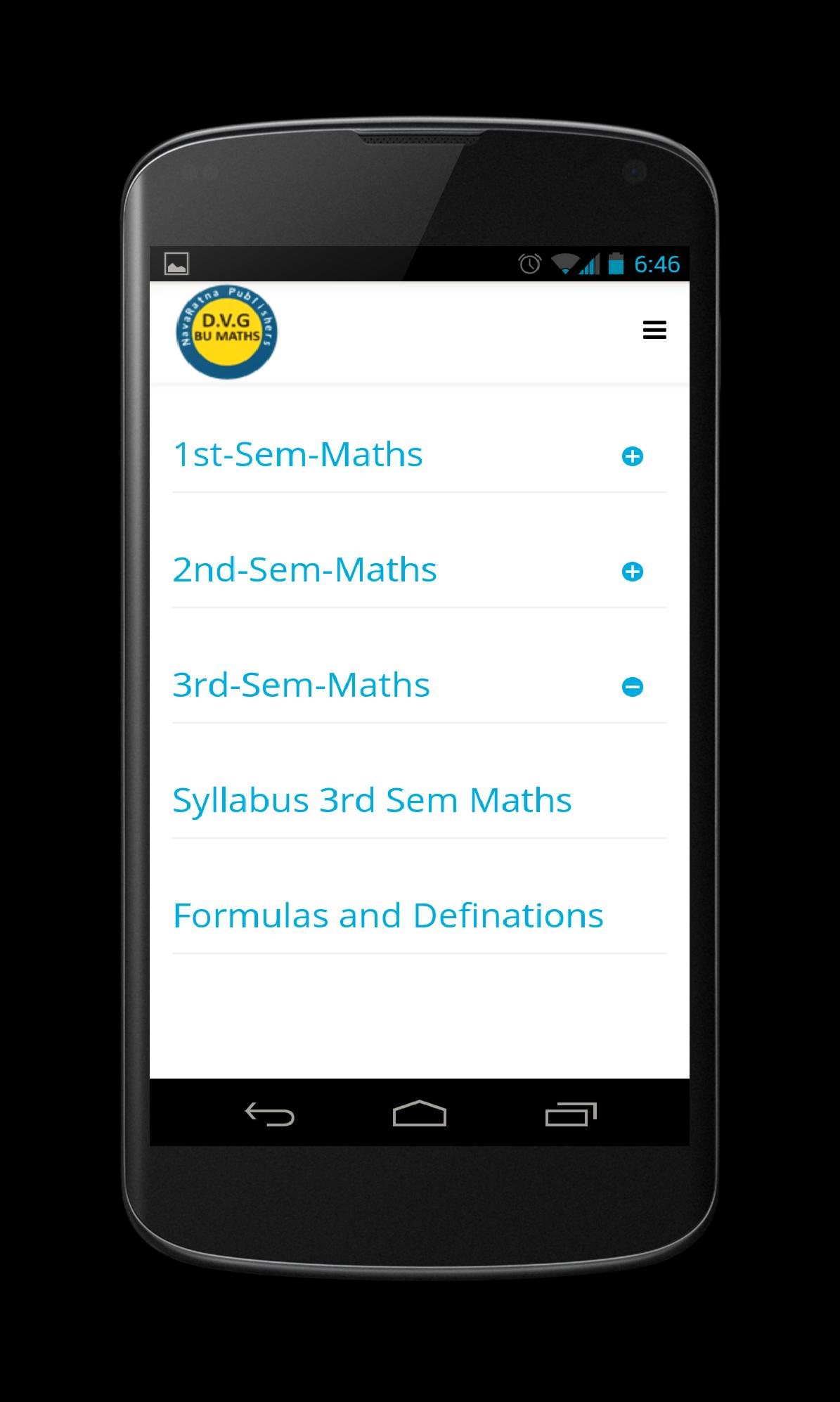Open Formulas and Definations
The image size is (840, 1402).
click(388, 915)
